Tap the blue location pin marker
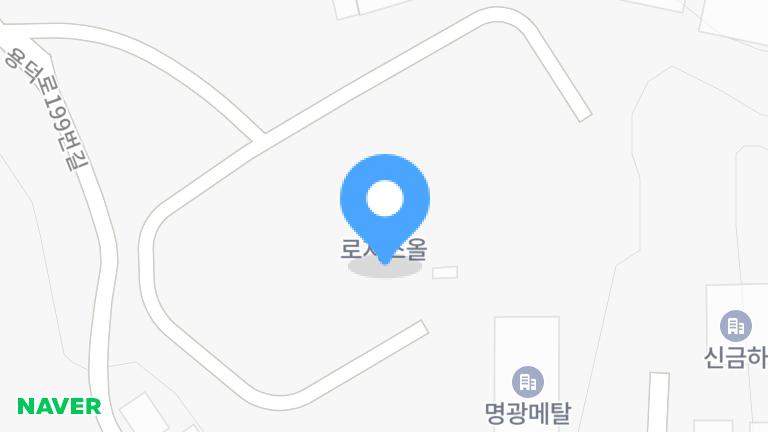This screenshot has height=432, width=768. click(385, 200)
